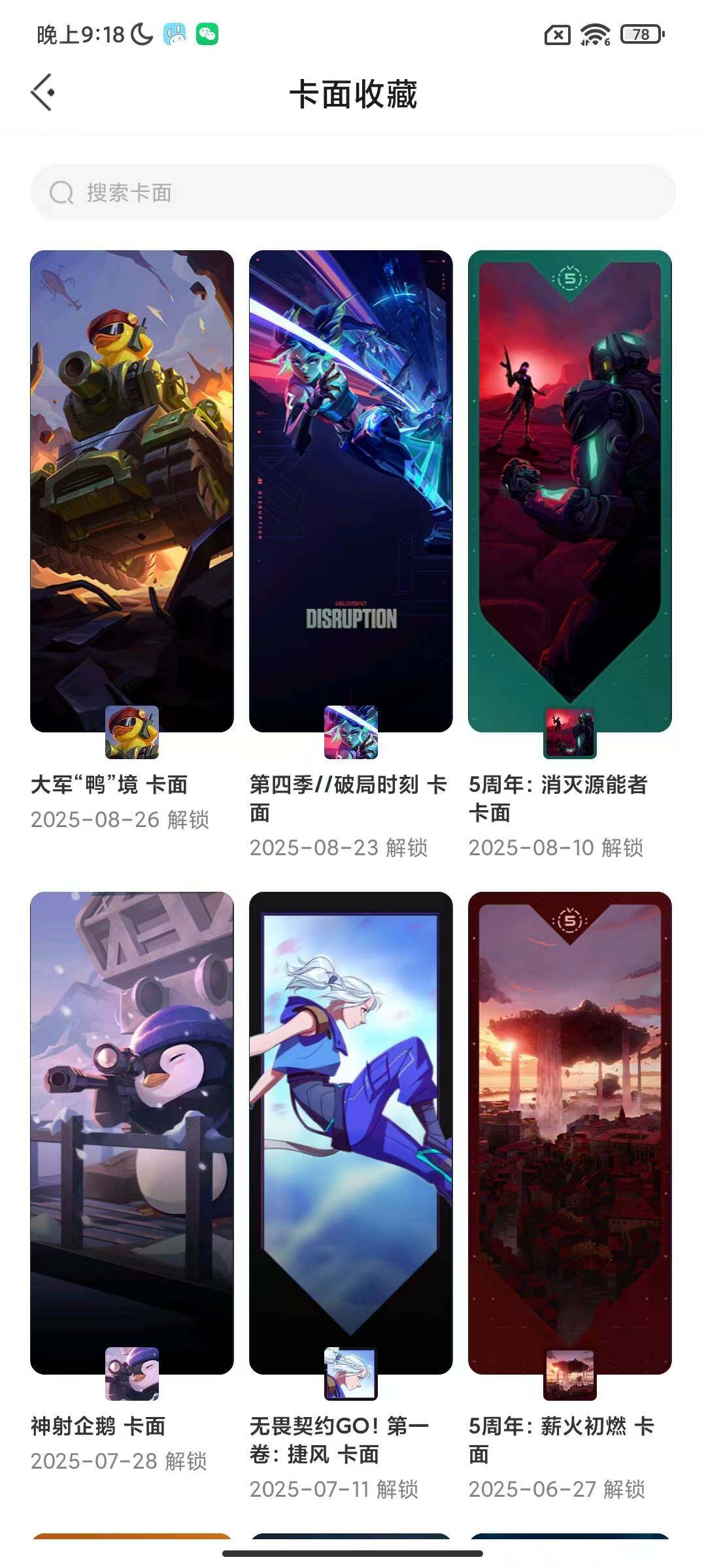The image size is (706, 1568).
Task: View 无畏契约GO!第一卷:捷风 card
Action: click(x=350, y=1132)
